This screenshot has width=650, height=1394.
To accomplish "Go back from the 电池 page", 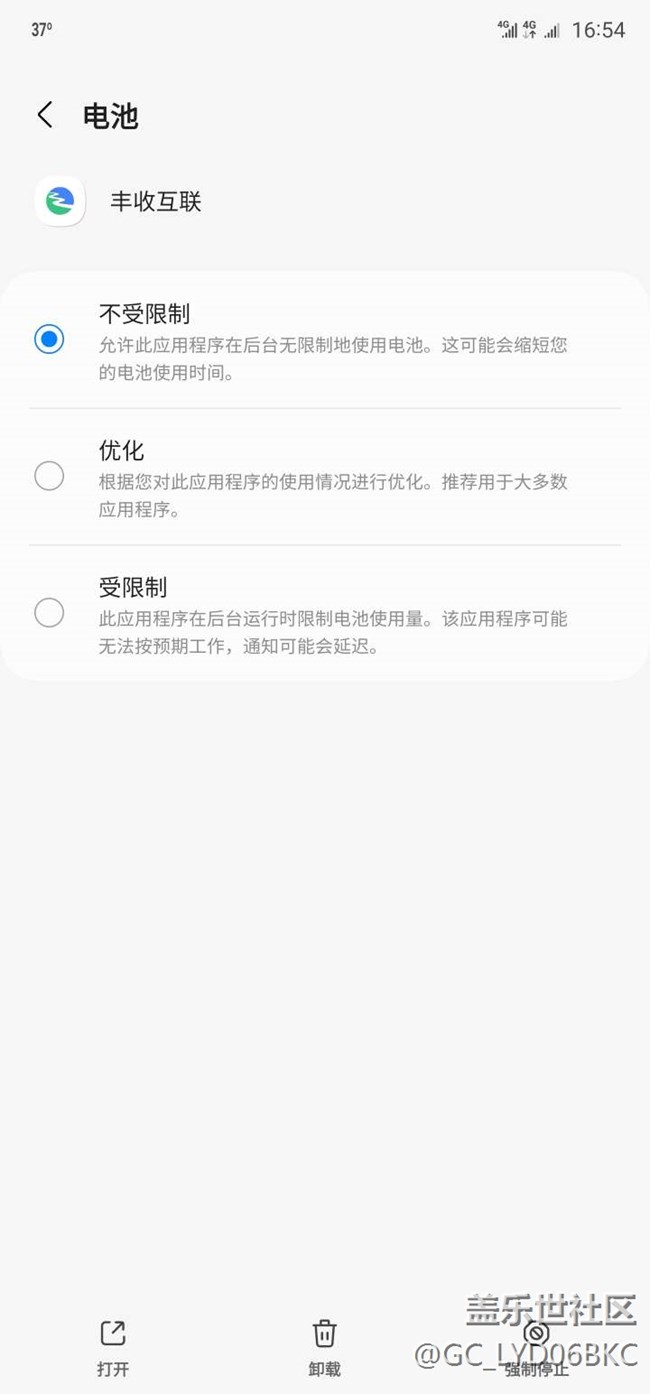I will coord(45,115).
